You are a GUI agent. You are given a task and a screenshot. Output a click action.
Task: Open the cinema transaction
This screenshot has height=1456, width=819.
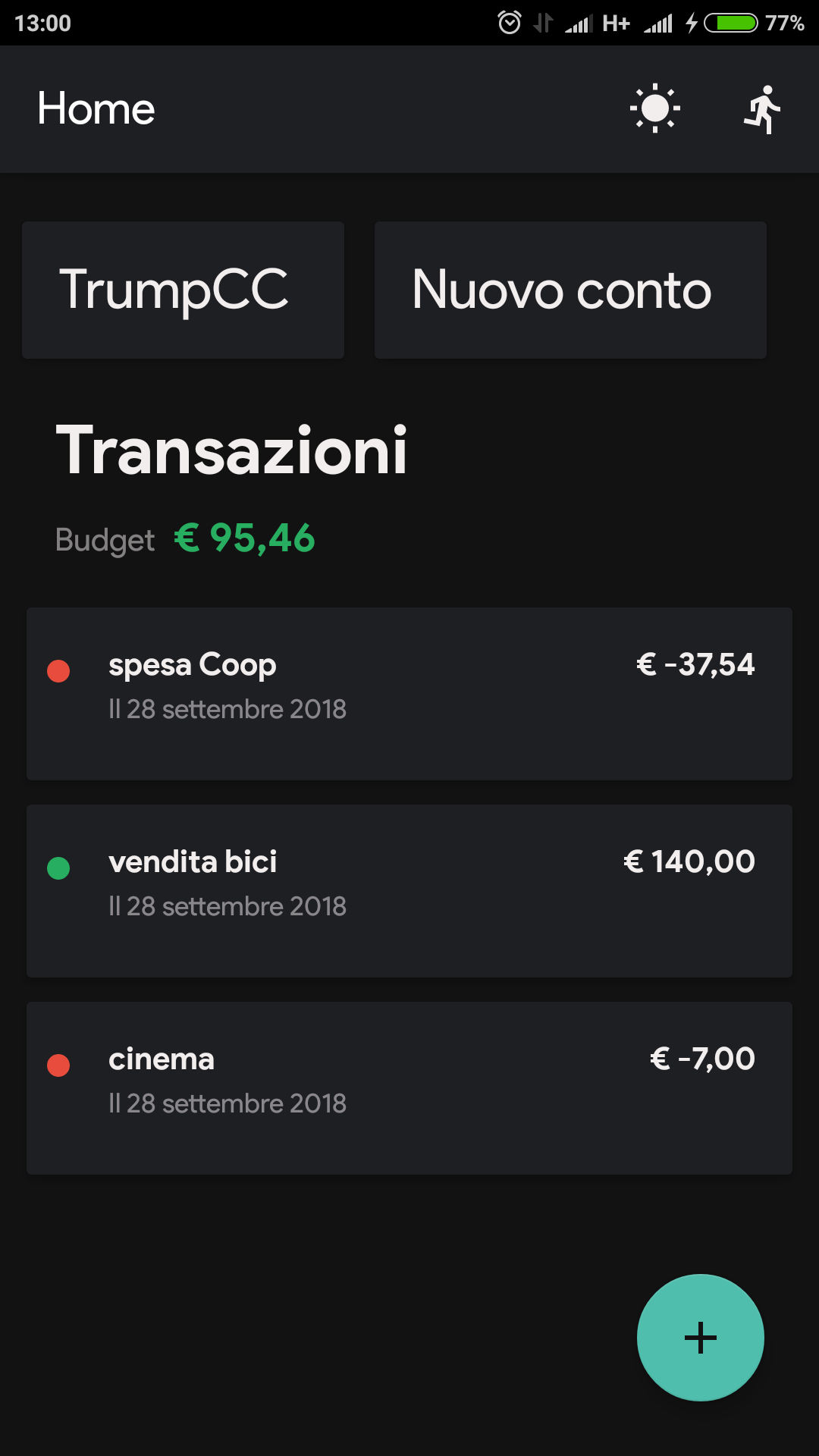[x=409, y=1088]
